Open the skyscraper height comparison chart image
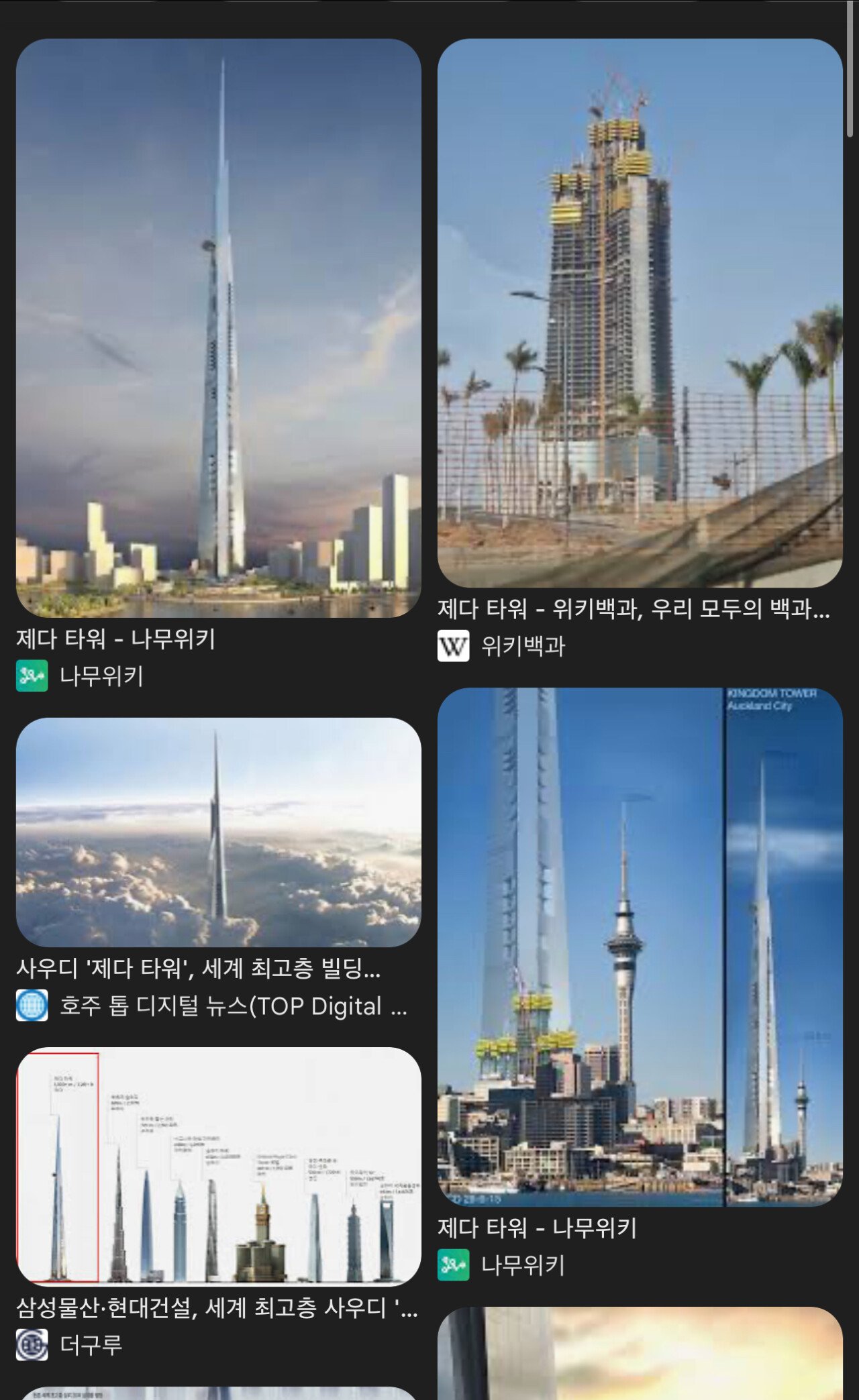This screenshot has height=1400, width=859. [218, 1166]
